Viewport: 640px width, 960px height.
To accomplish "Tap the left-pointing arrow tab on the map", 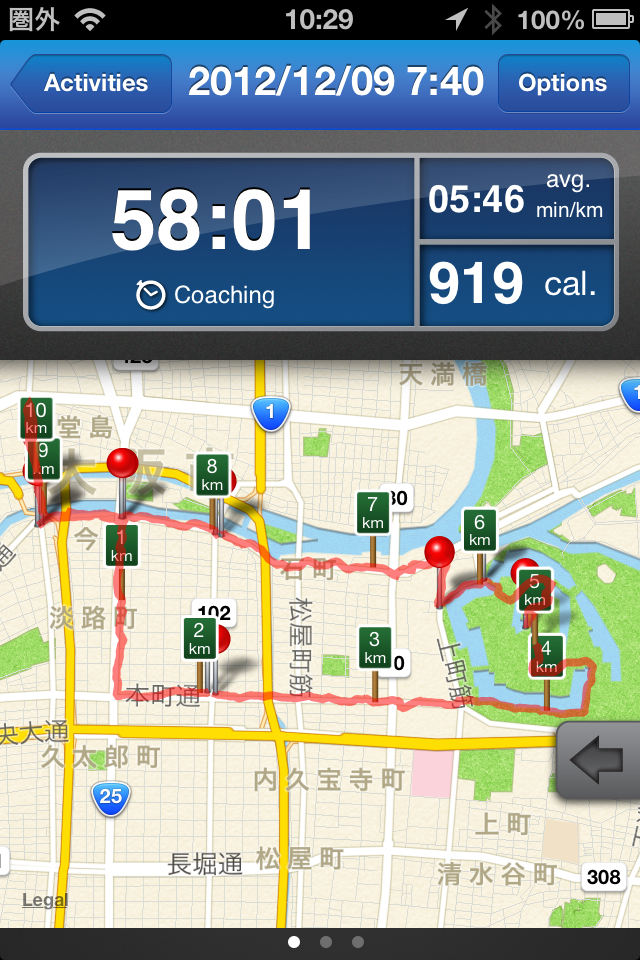I will [598, 762].
